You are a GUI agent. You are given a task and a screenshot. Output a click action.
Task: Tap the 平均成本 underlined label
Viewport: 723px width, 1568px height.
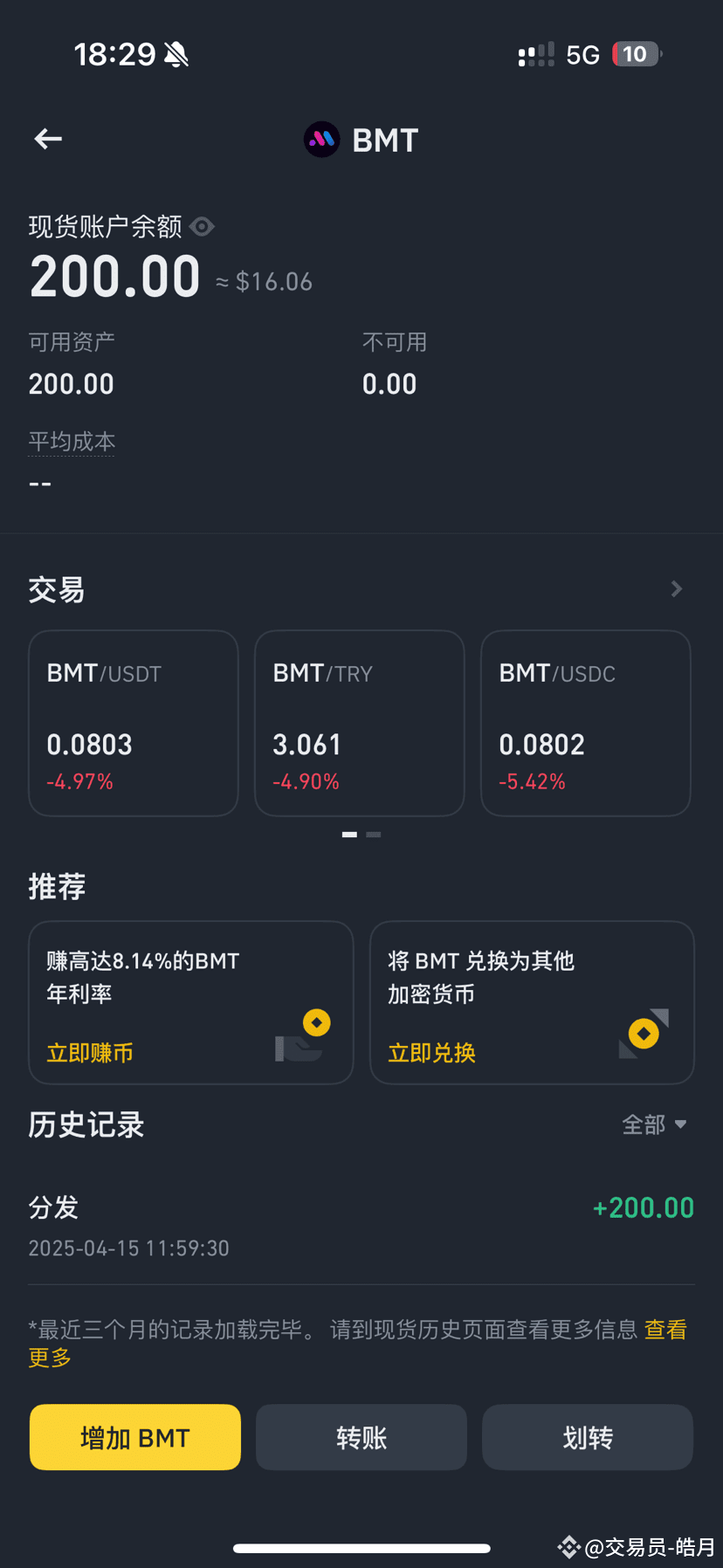(72, 442)
